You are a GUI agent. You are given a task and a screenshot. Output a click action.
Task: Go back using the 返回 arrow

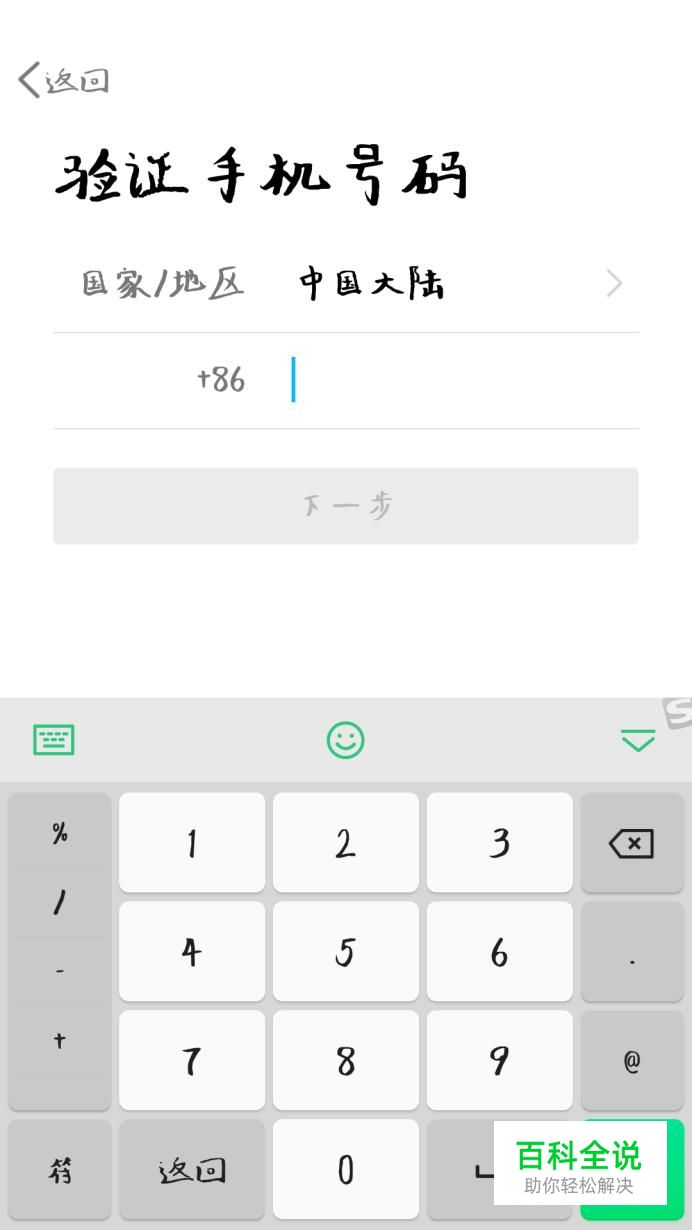(x=63, y=80)
